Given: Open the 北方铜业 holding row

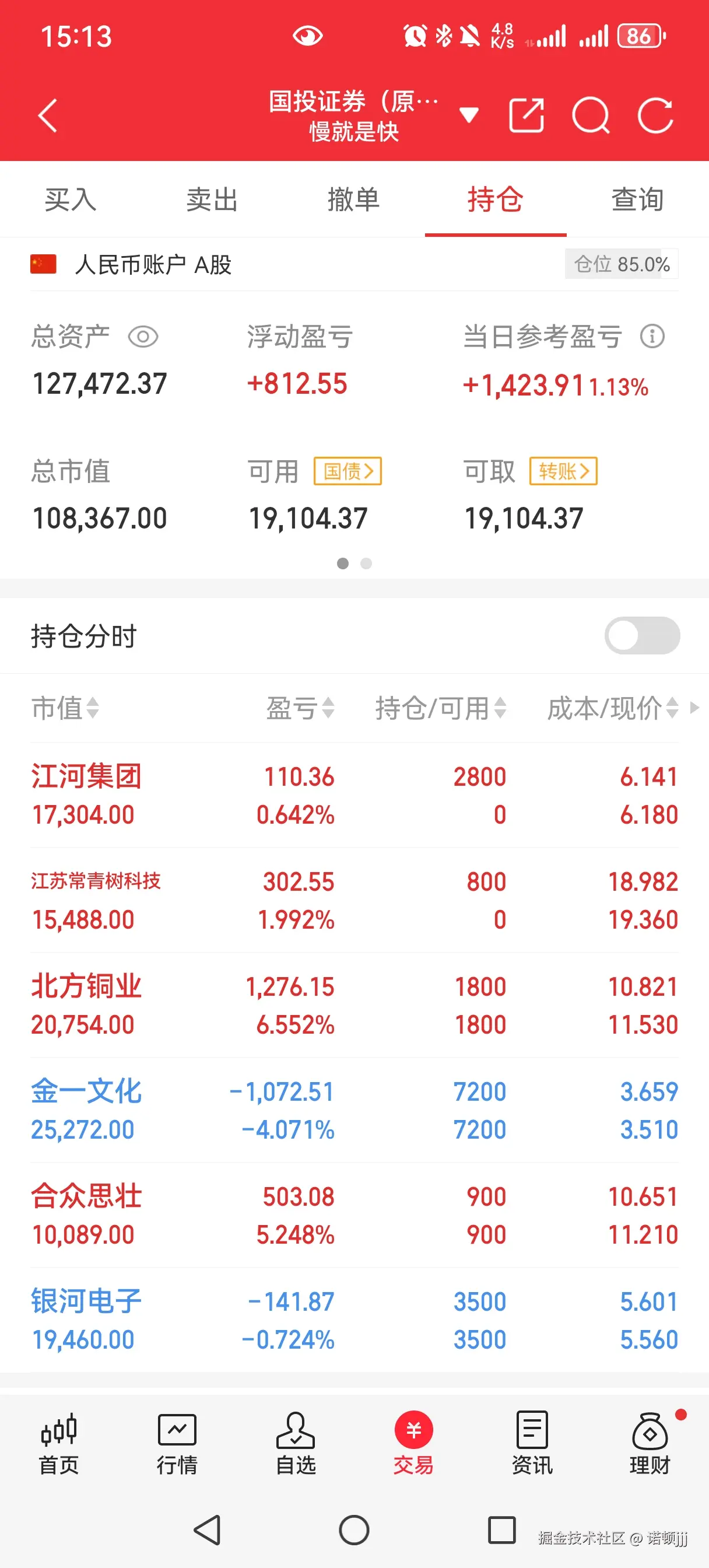Looking at the screenshot, I should (354, 1005).
